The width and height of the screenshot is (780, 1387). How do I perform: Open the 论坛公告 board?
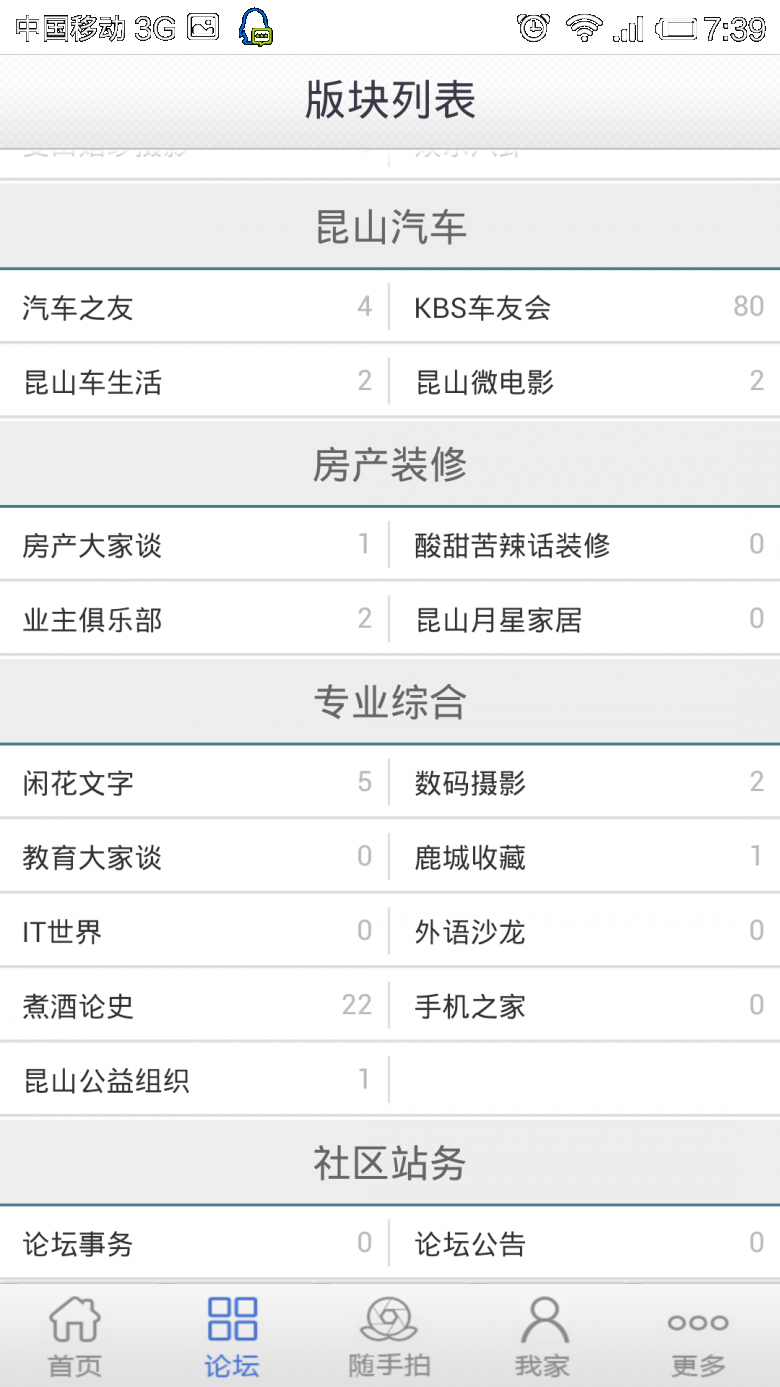tap(585, 1243)
